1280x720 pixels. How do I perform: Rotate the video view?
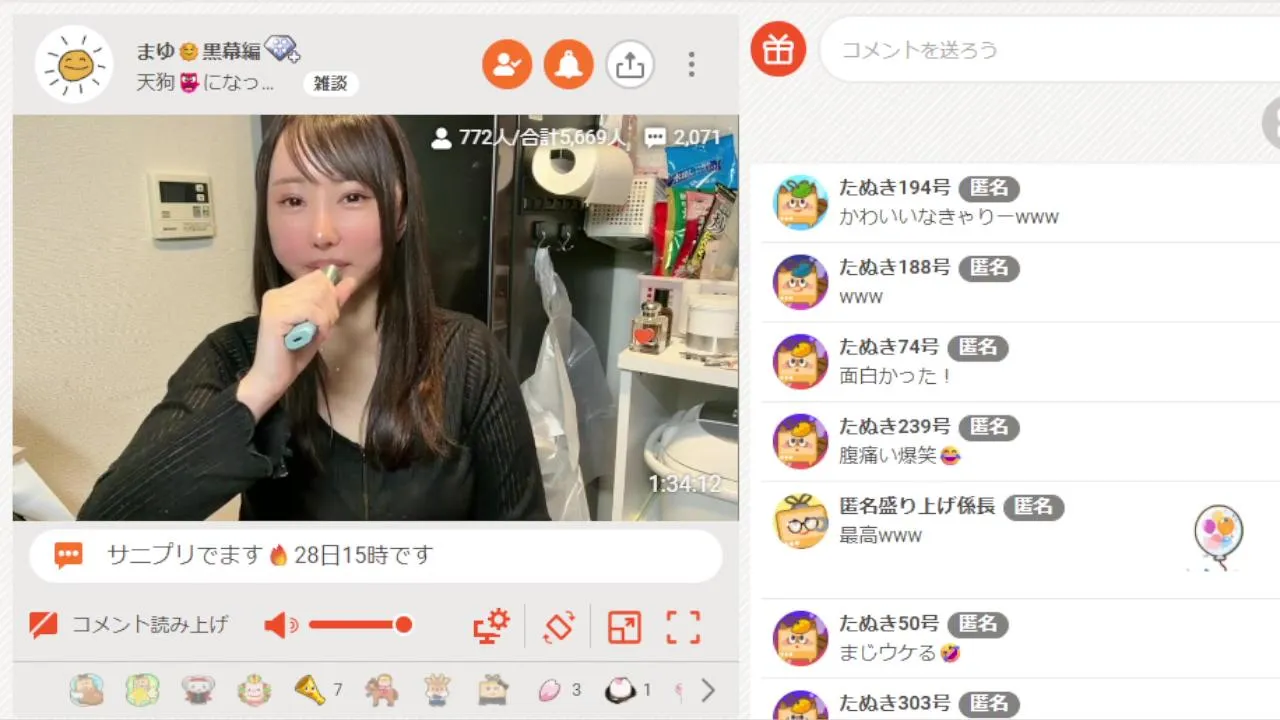558,627
